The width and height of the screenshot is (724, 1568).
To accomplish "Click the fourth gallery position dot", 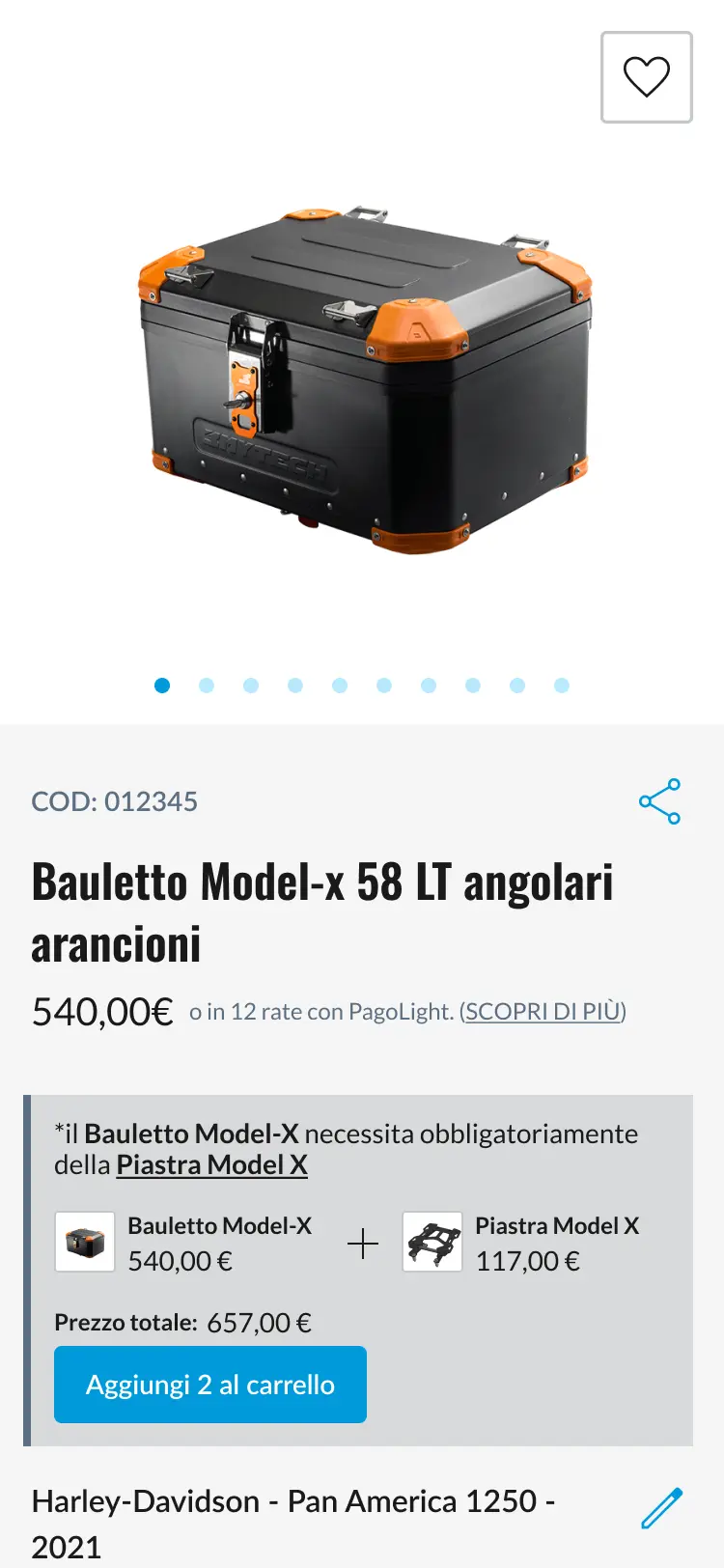I will point(295,685).
